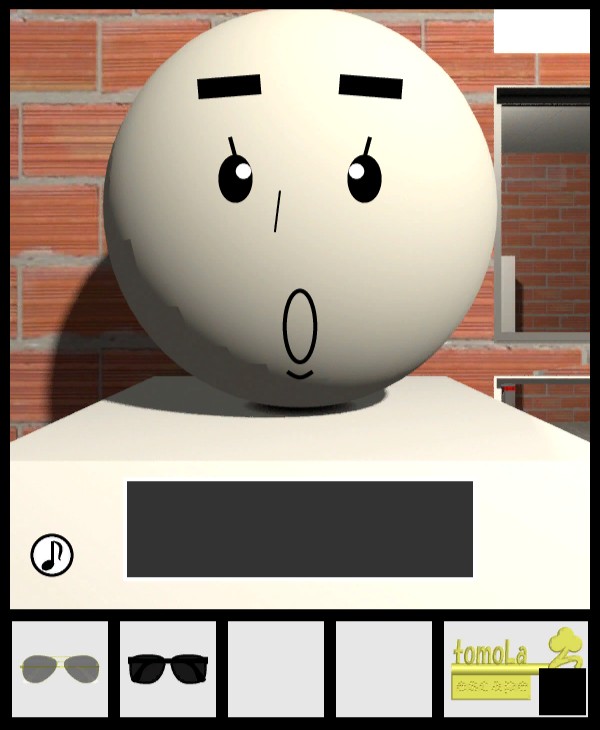
Task: Tap the dark panel below the ball
Action: pos(299,529)
